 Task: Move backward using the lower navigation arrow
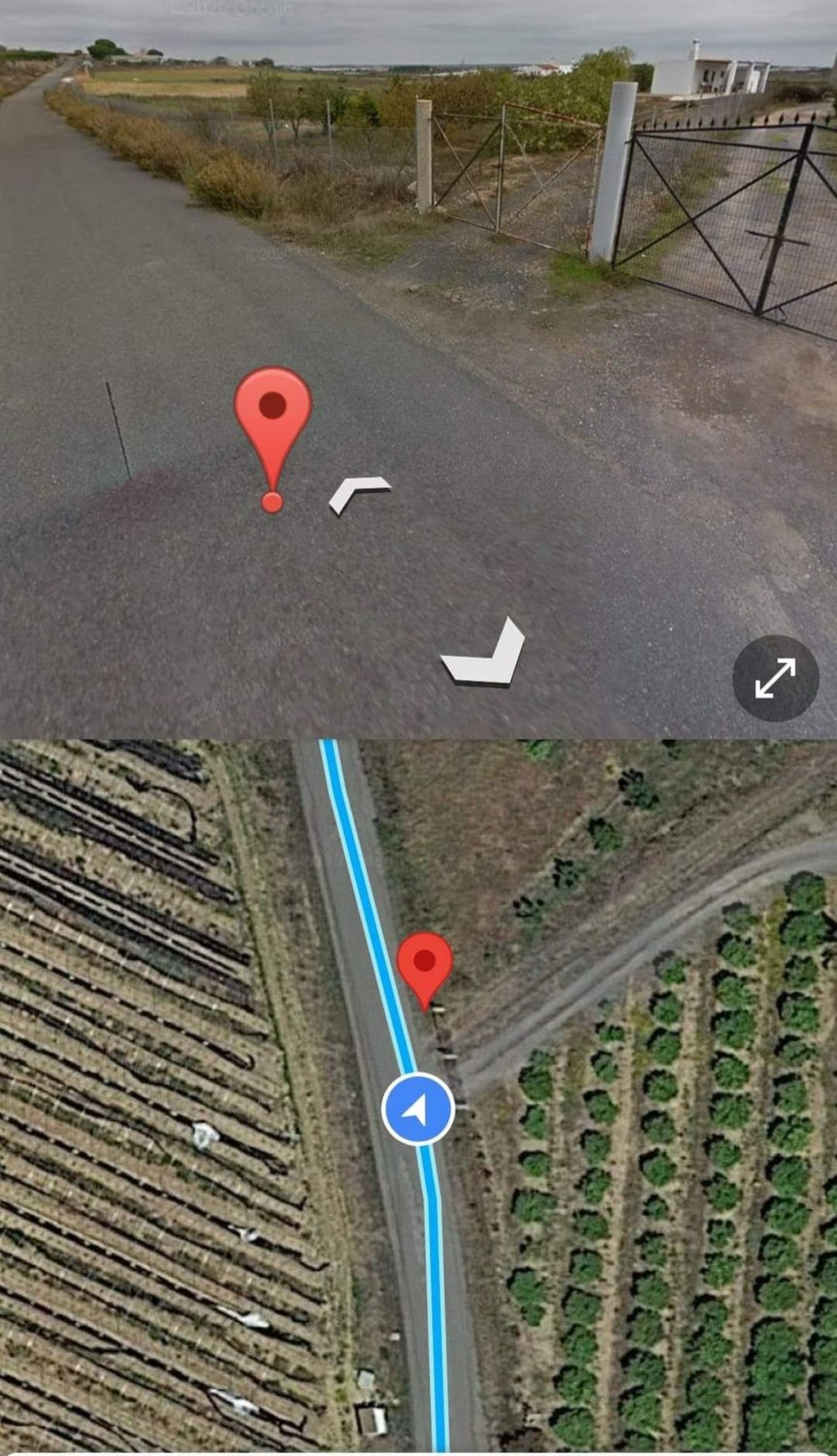[x=487, y=655]
